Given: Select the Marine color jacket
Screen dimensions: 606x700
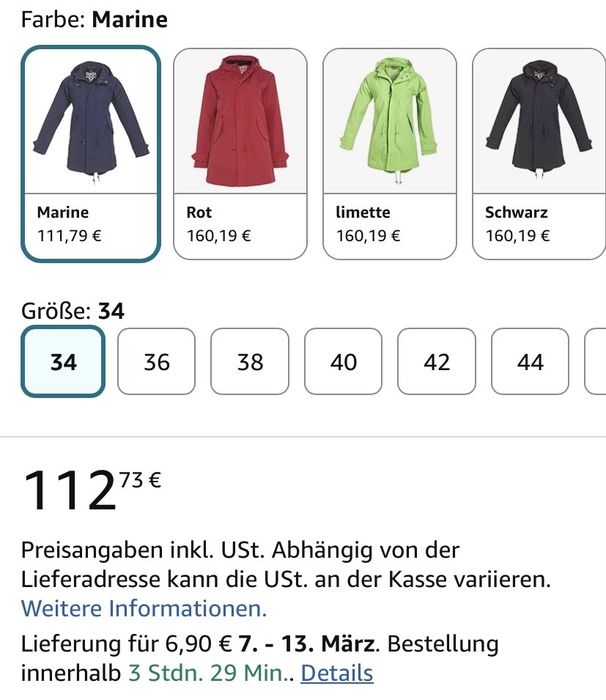Looking at the screenshot, I should [x=90, y=153].
